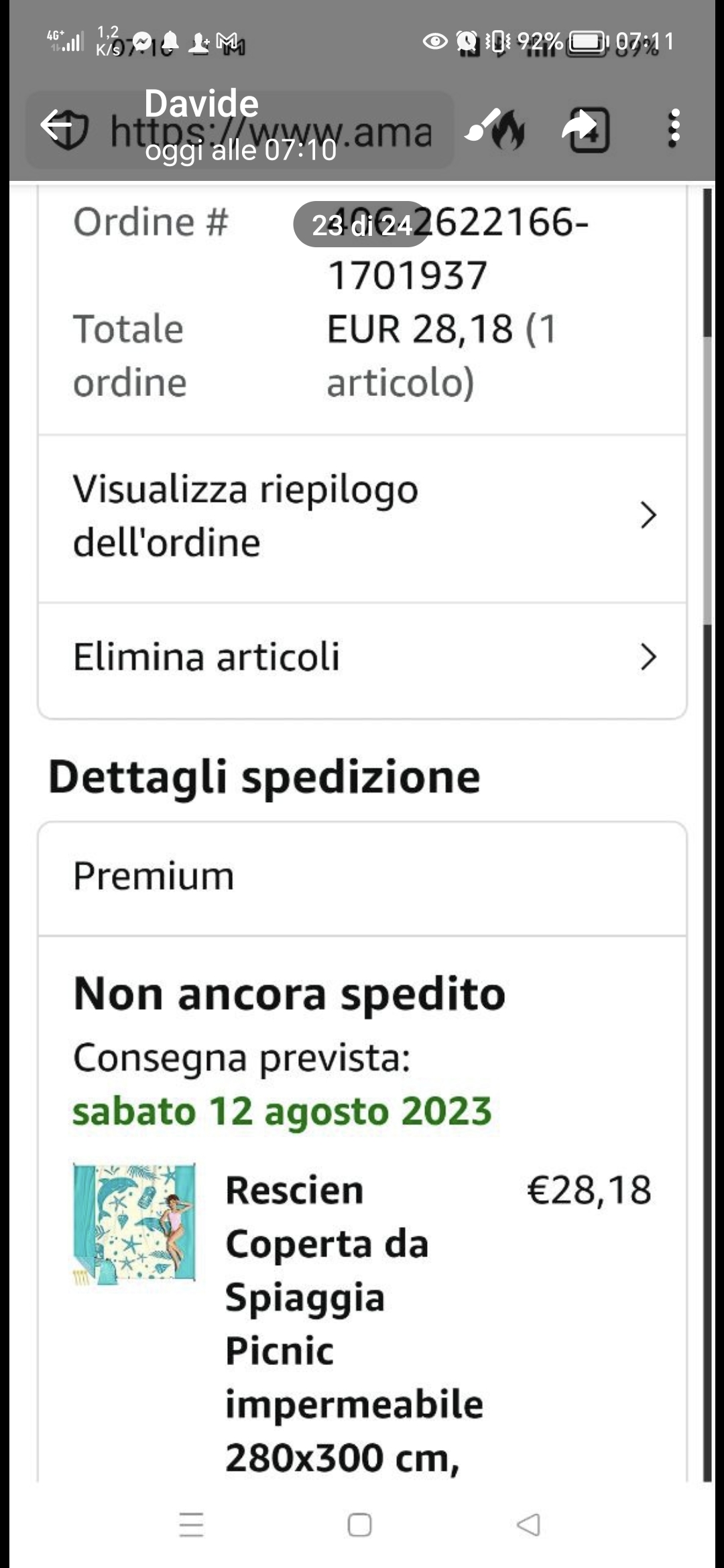Tap the system home button

pos(360,1524)
